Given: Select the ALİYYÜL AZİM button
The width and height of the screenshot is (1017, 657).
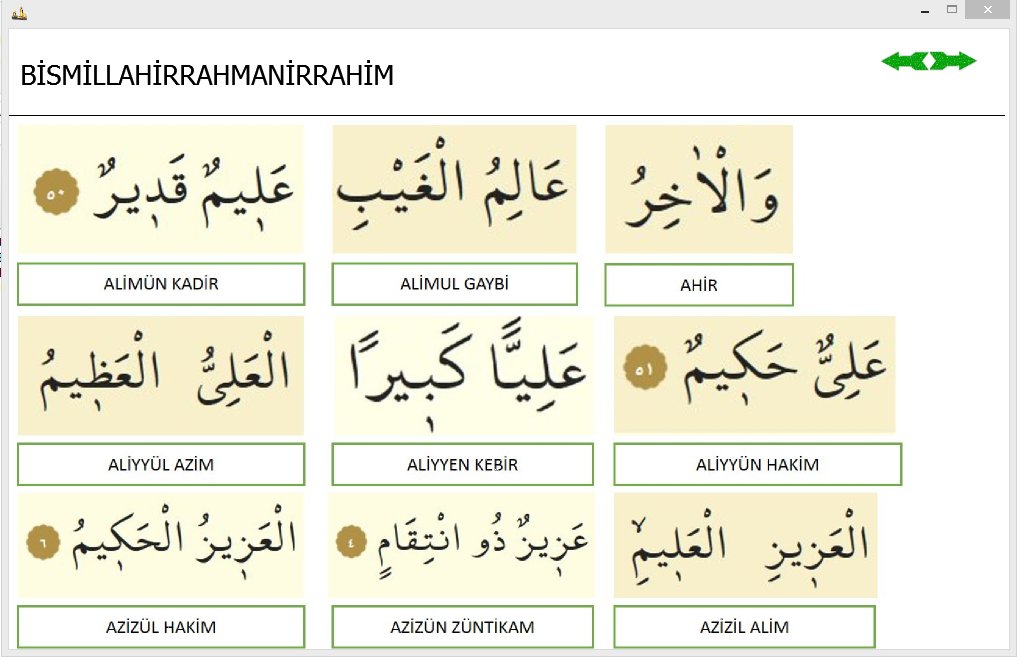Looking at the screenshot, I should 161,465.
